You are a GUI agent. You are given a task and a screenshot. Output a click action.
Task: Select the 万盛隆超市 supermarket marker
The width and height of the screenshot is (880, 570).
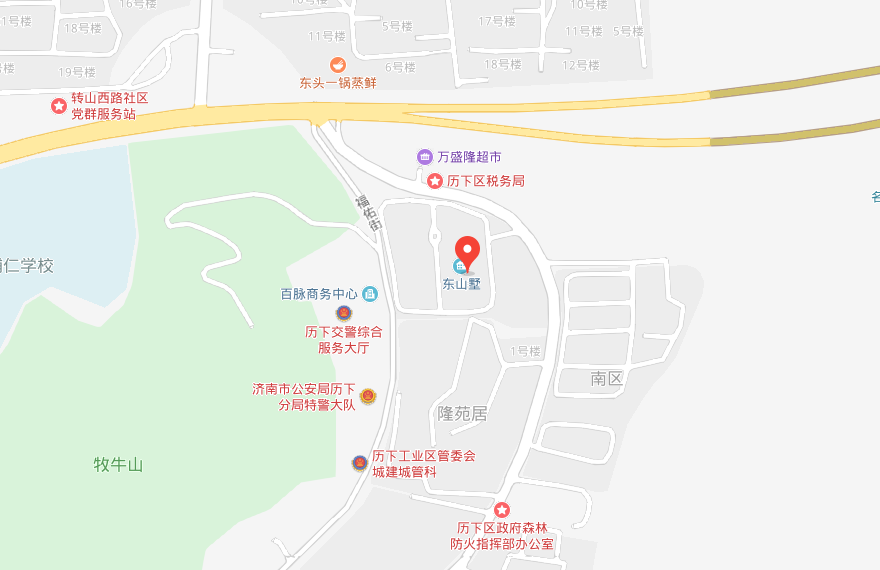tap(425, 157)
